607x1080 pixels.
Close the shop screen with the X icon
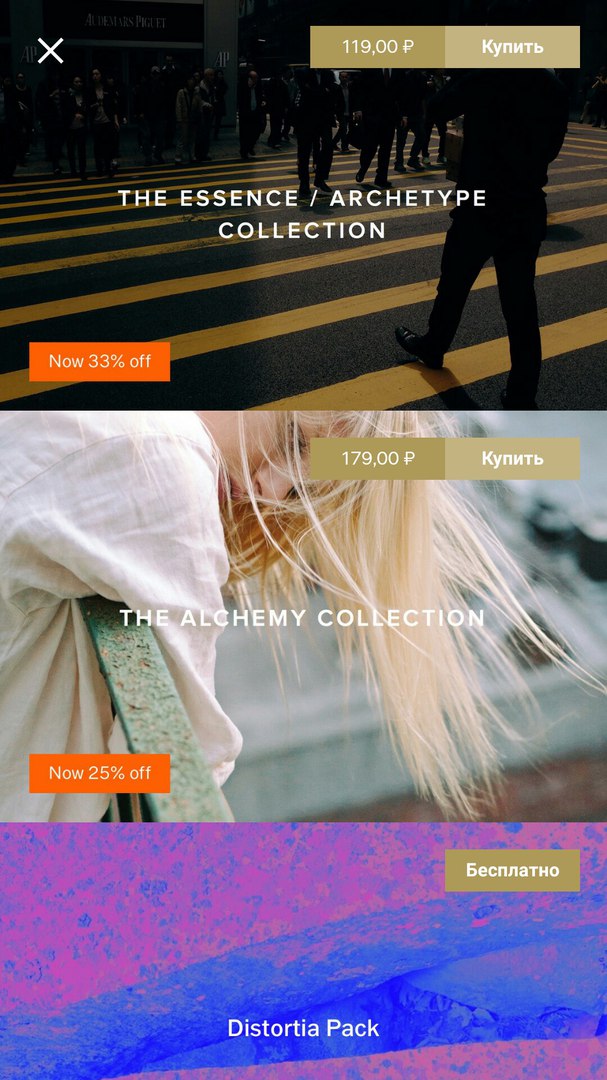pyautogui.click(x=50, y=50)
